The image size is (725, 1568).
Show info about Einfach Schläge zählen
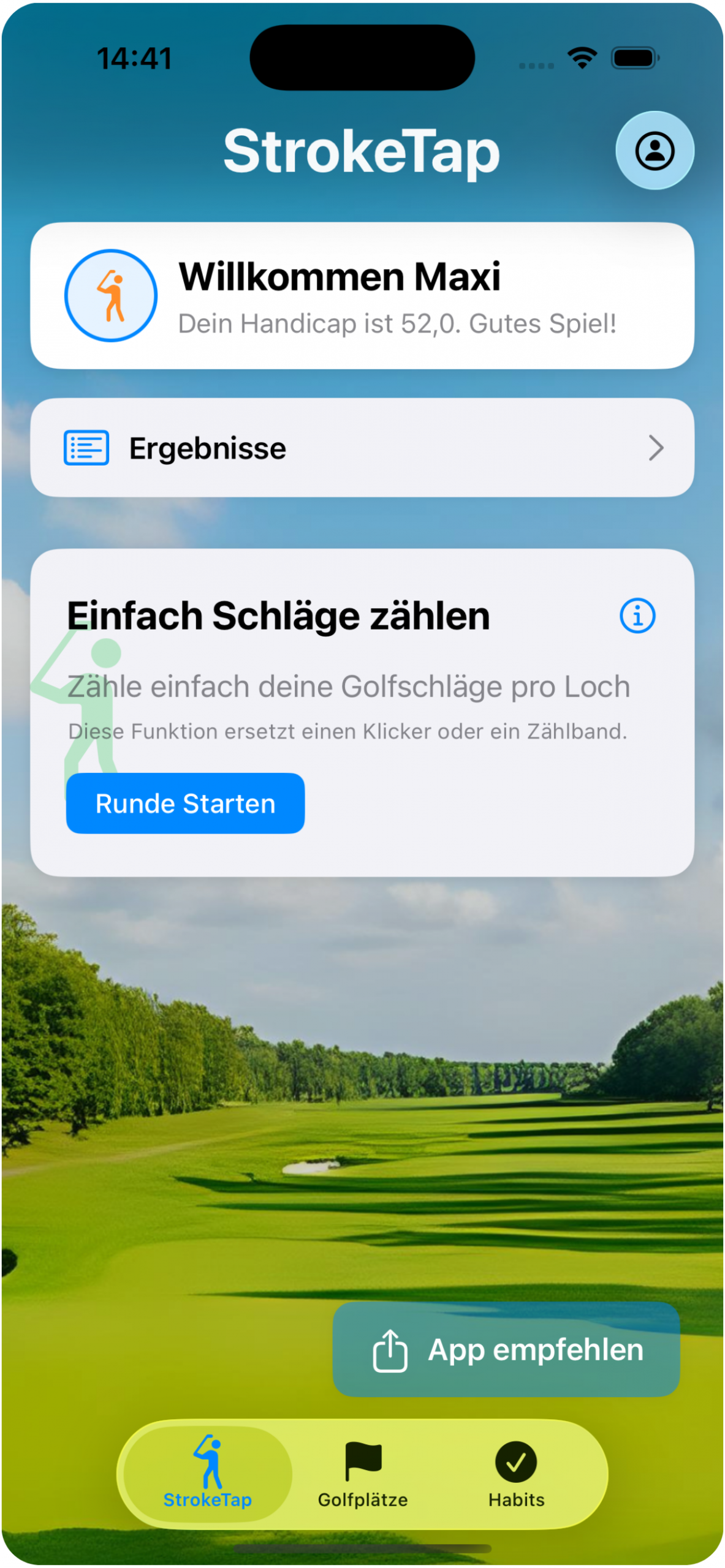tap(637, 616)
